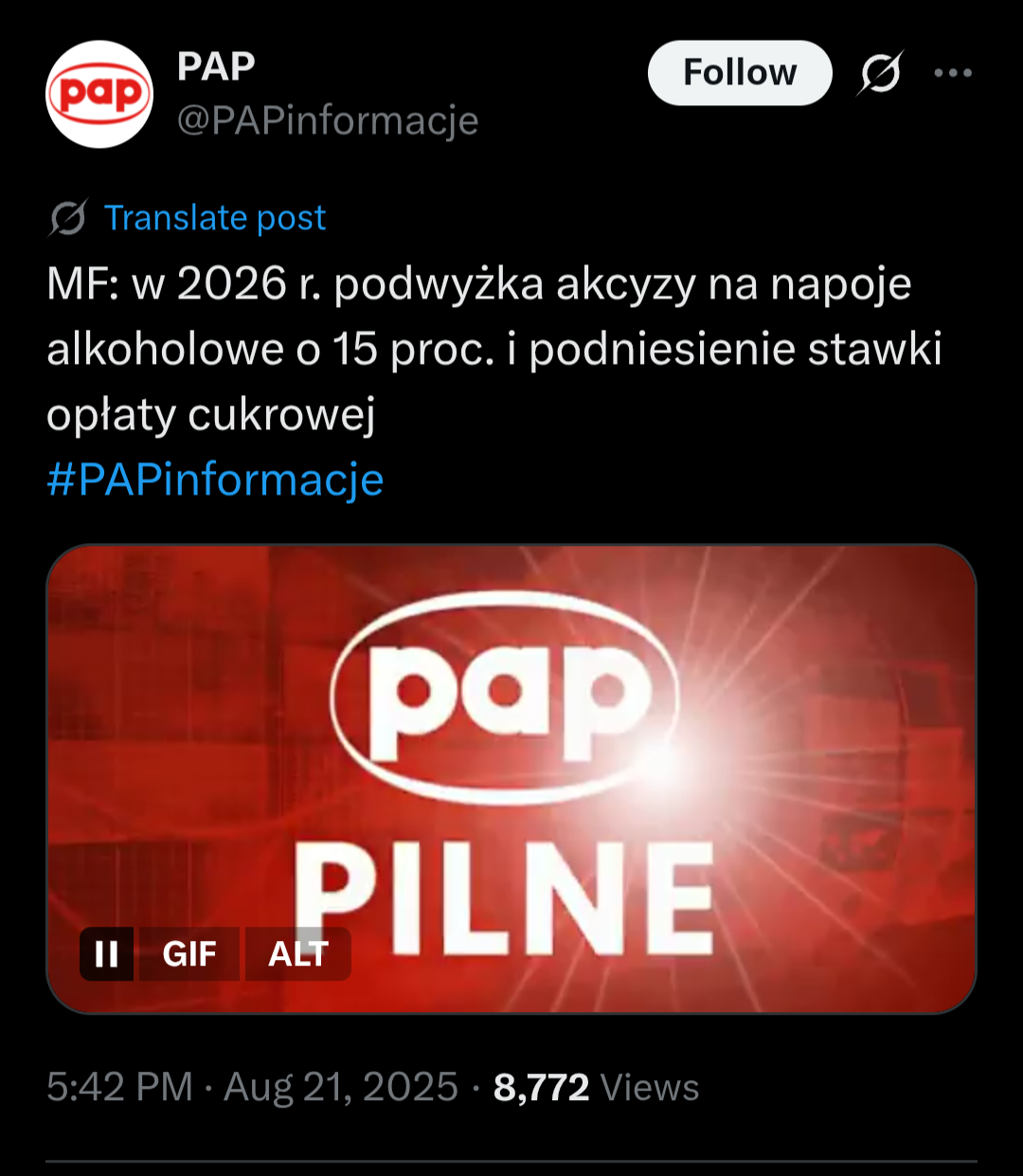1023x1176 pixels.
Task: Tap Translate post link
Action: 214,218
